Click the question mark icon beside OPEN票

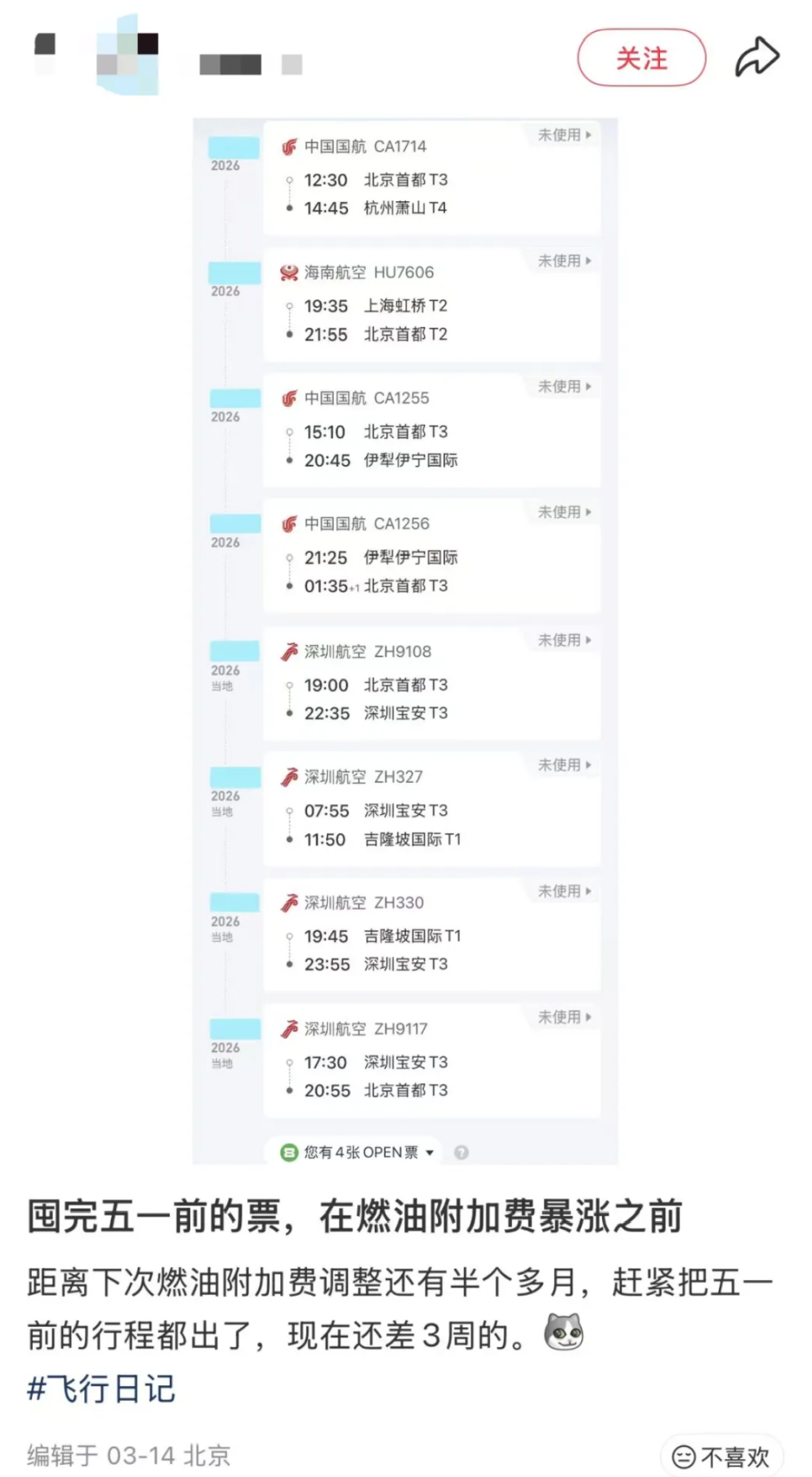point(462,1153)
